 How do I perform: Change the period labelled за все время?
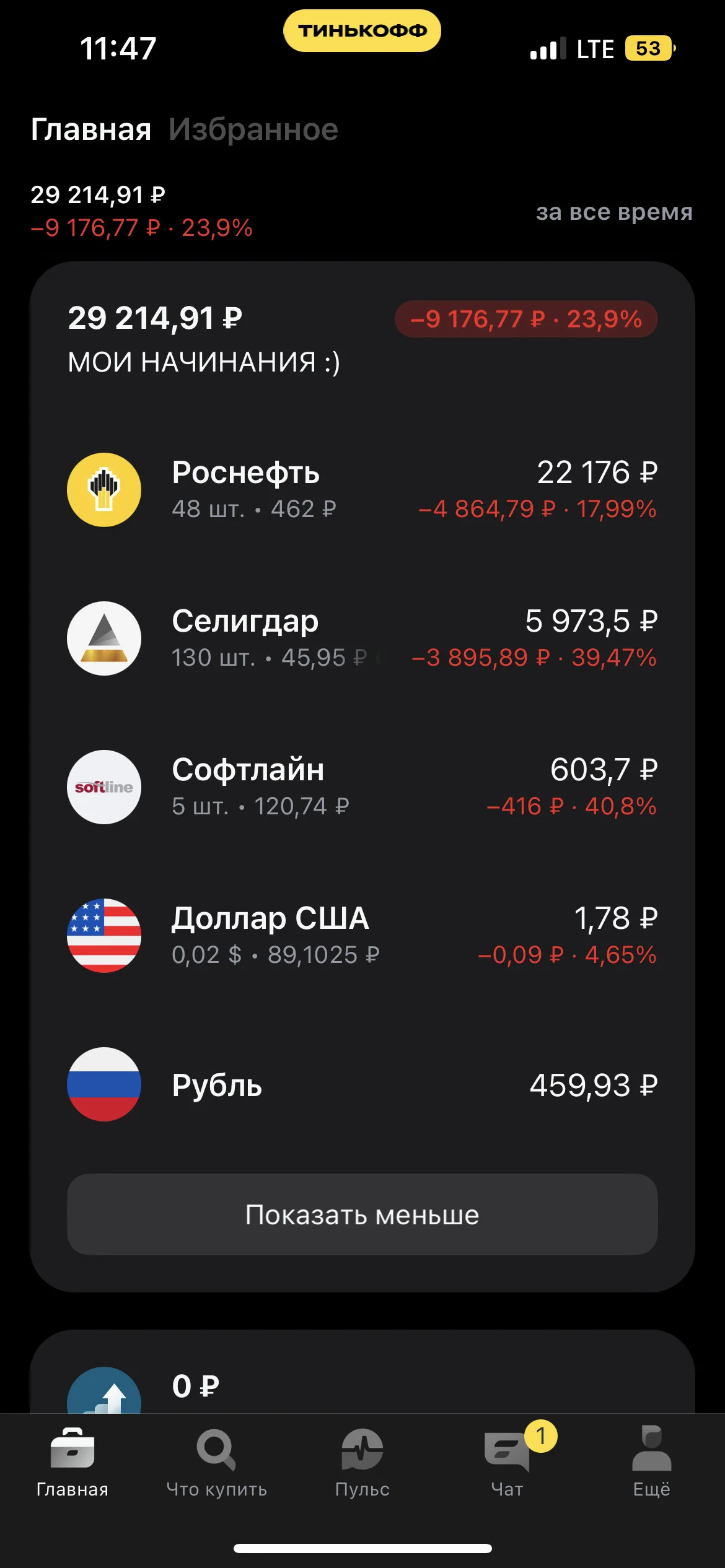tap(614, 212)
